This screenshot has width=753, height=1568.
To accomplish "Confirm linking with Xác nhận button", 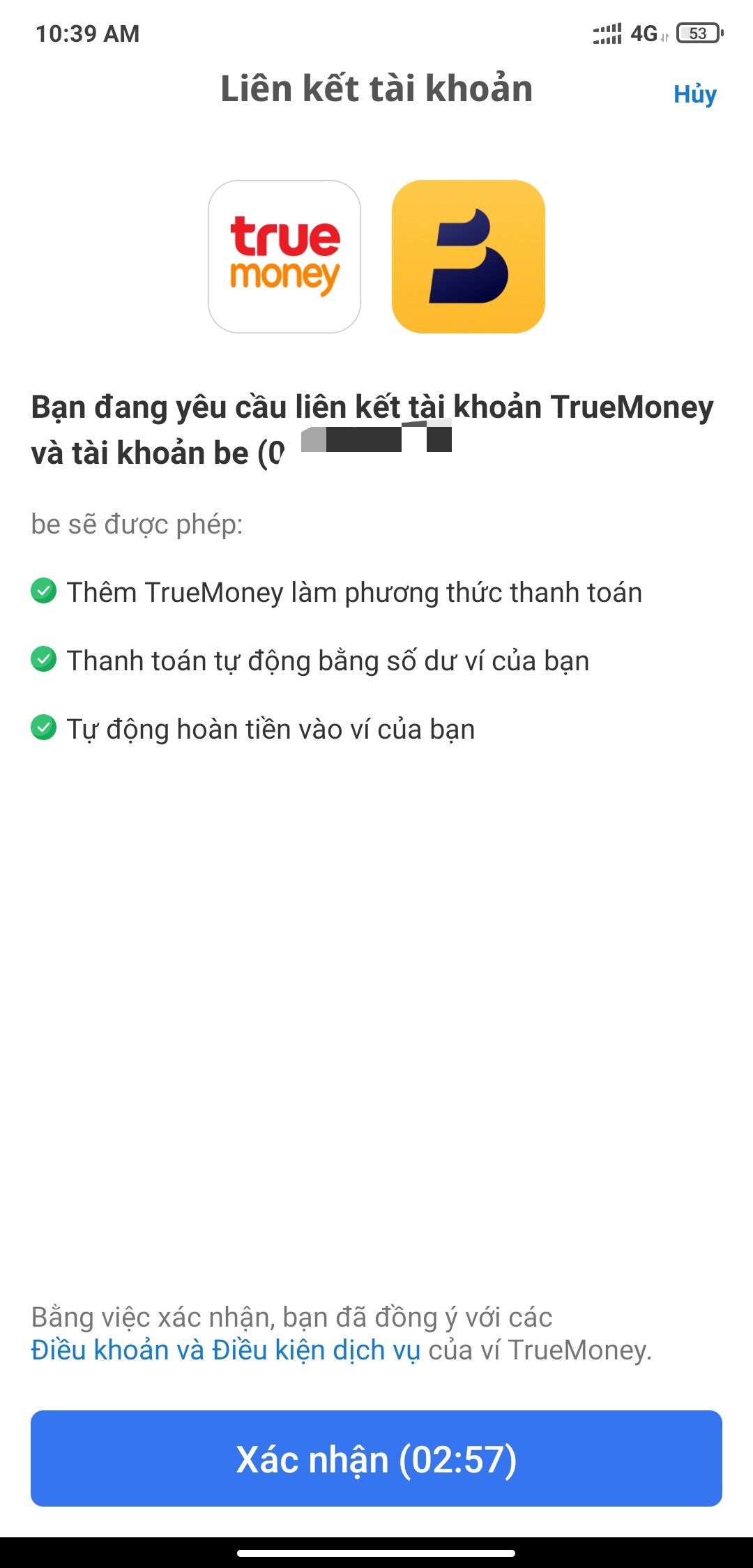I will click(376, 1458).
